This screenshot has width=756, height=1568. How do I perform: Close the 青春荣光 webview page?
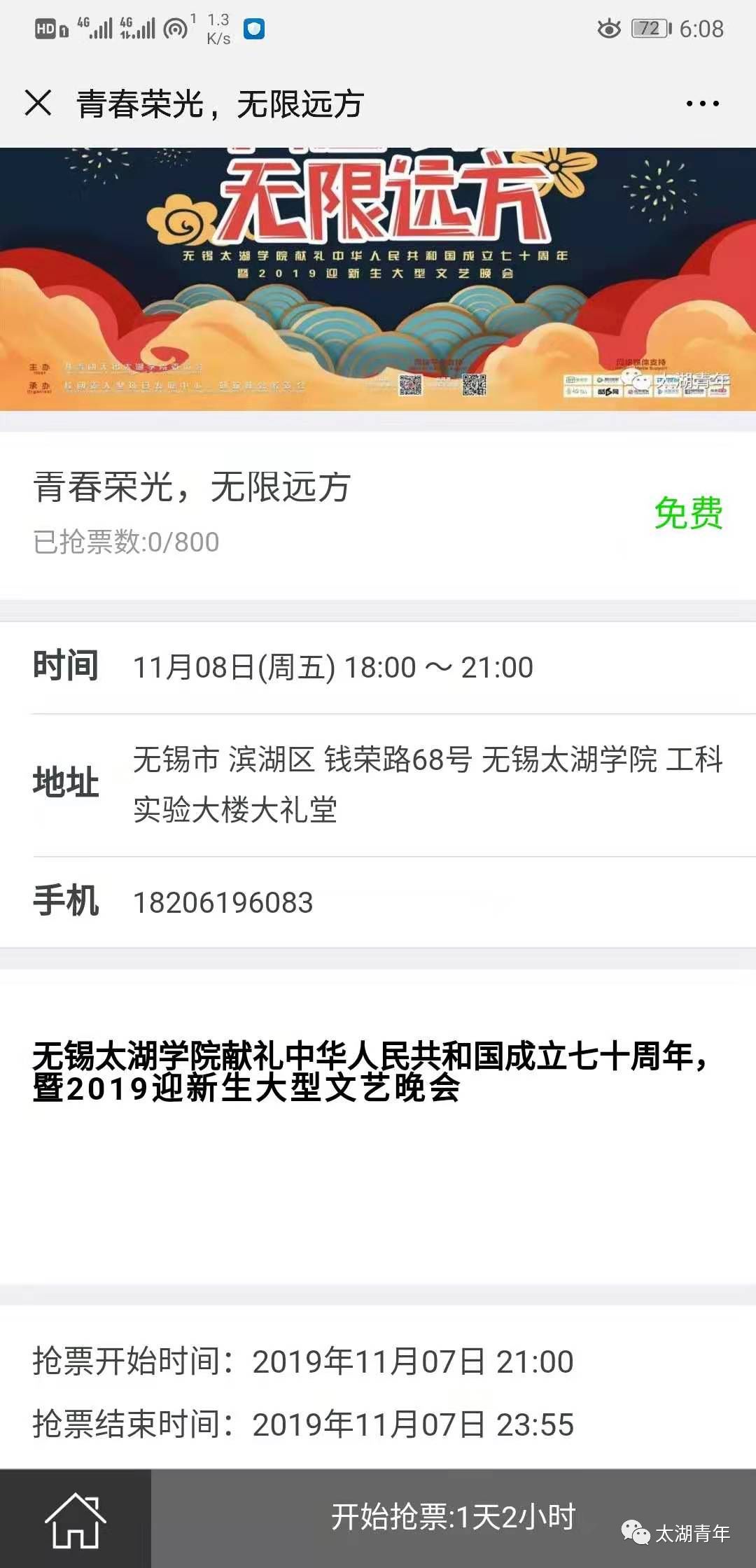coord(38,104)
